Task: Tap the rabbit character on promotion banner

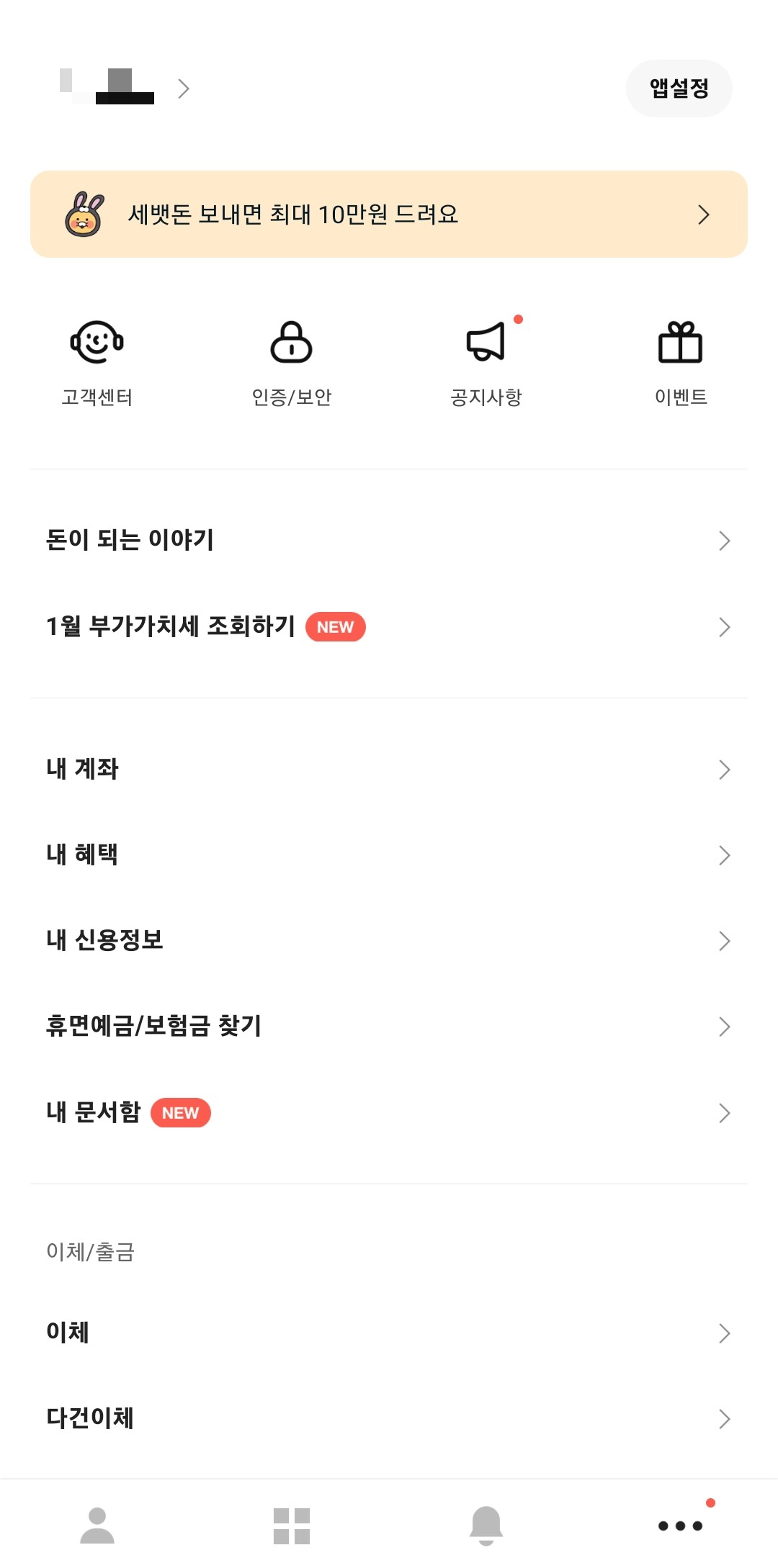Action: click(x=84, y=213)
